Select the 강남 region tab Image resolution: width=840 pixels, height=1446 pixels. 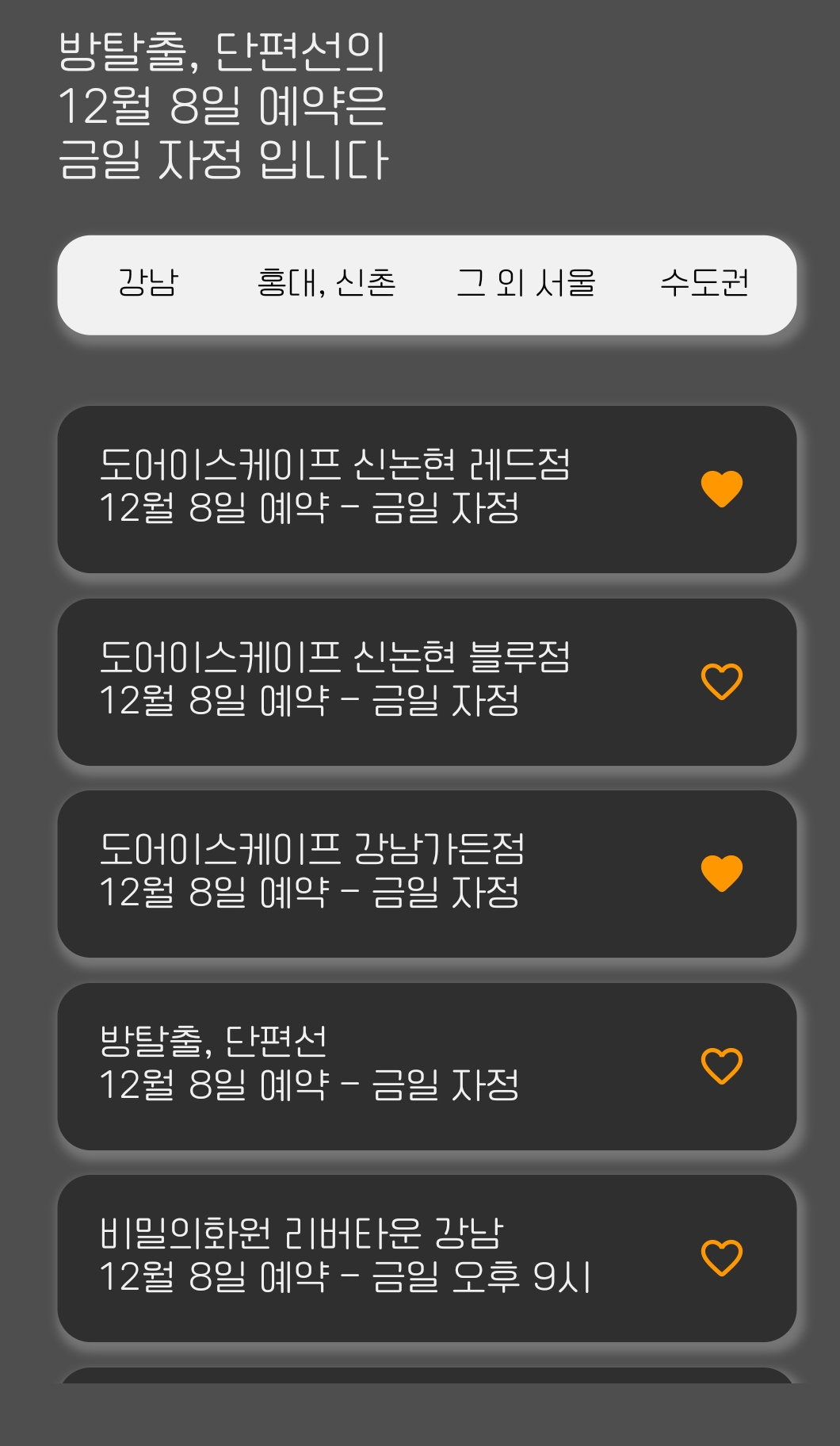click(x=148, y=283)
